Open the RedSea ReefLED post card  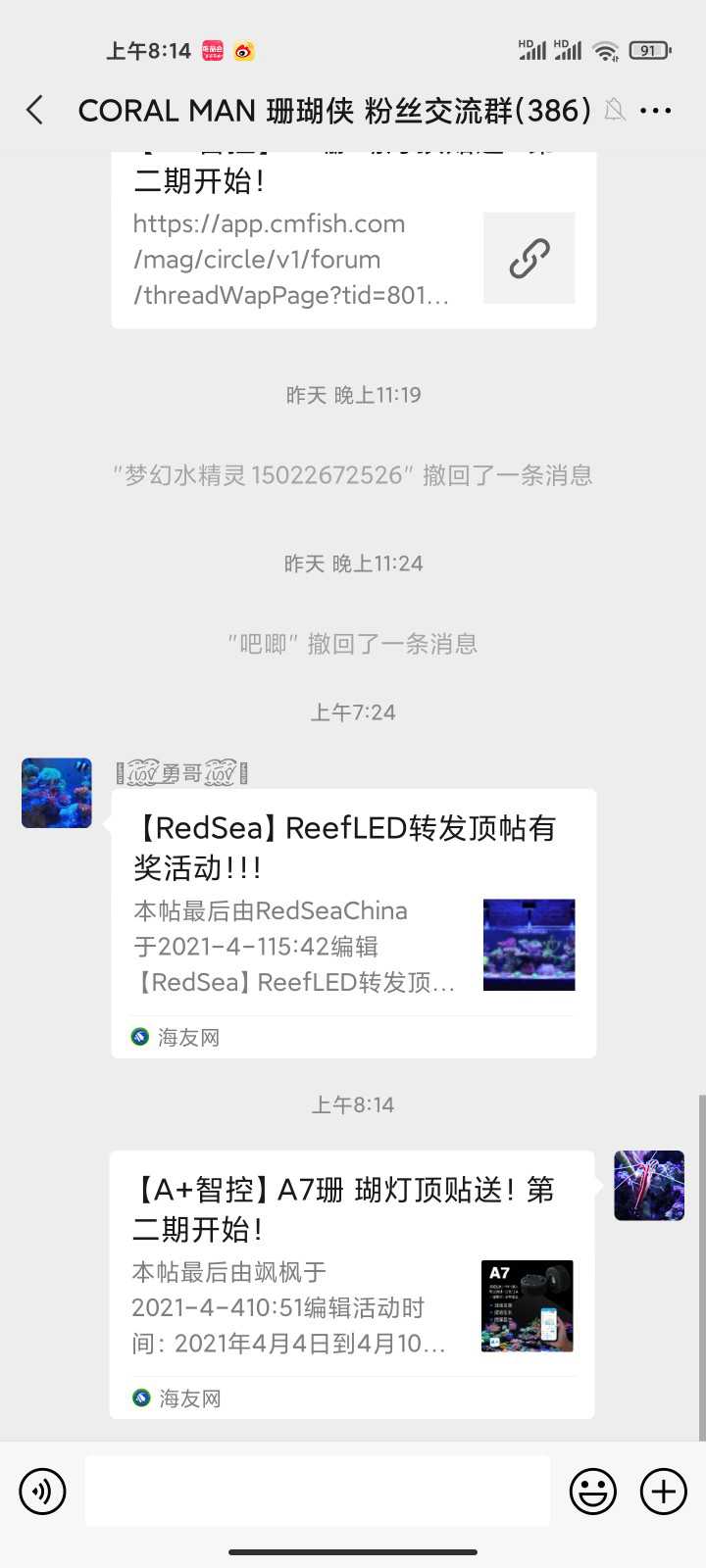(353, 921)
